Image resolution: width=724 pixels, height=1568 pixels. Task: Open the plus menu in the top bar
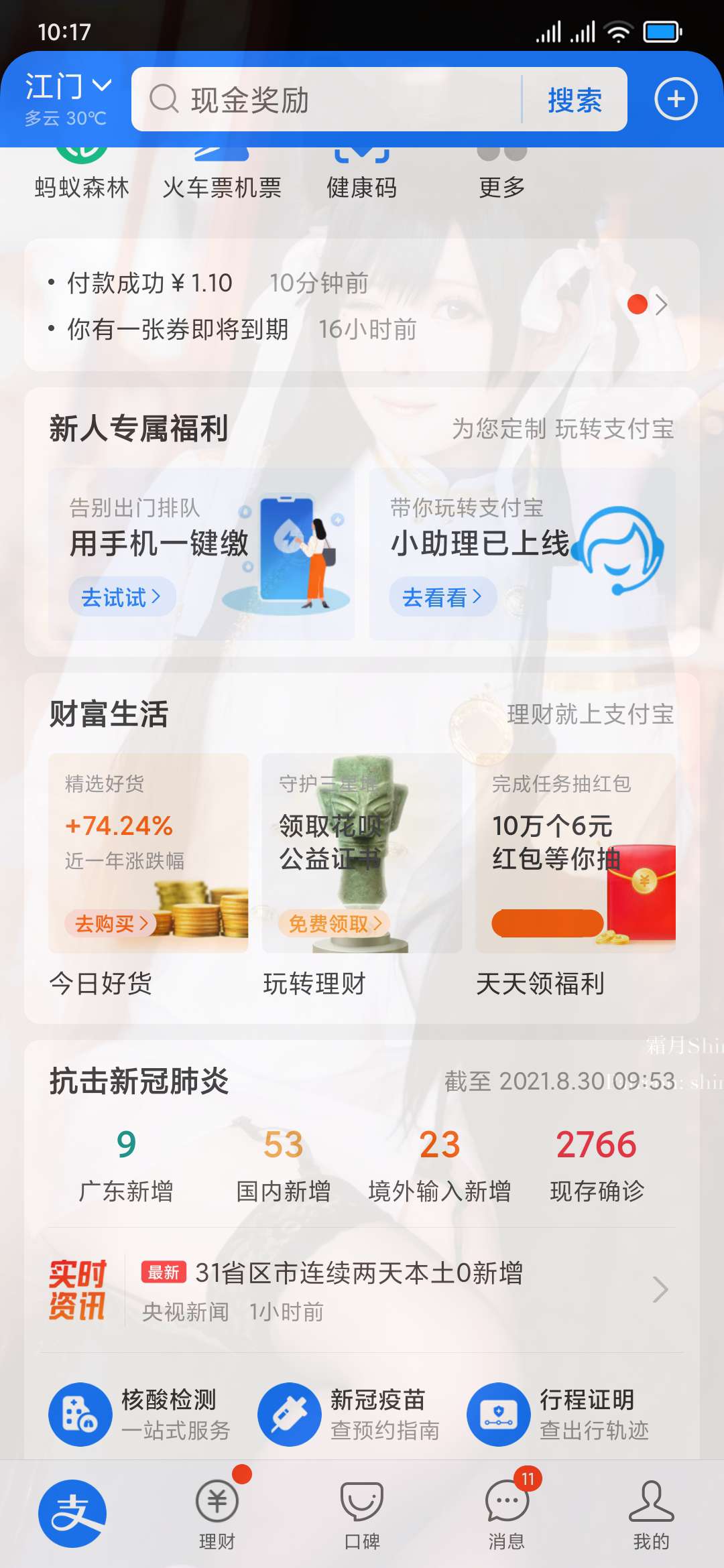[x=675, y=99]
